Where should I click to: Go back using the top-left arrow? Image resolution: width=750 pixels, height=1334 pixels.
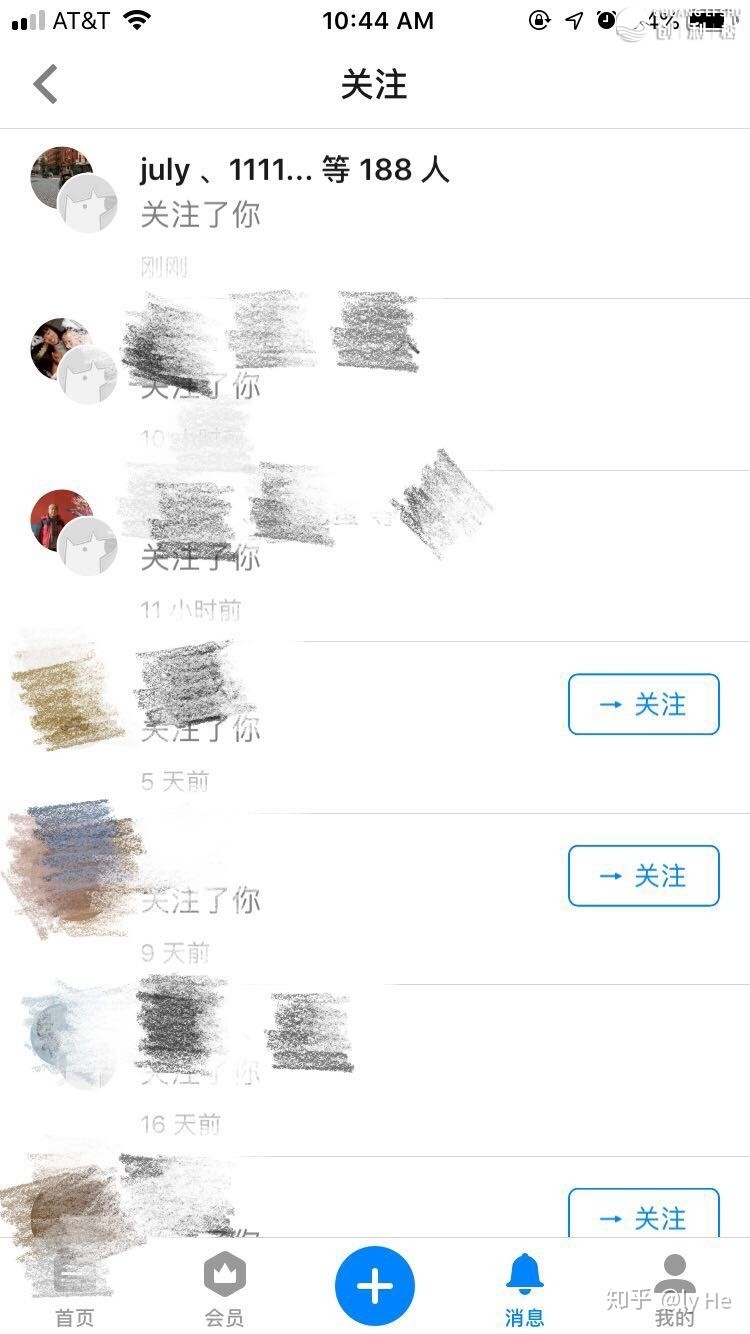46,84
